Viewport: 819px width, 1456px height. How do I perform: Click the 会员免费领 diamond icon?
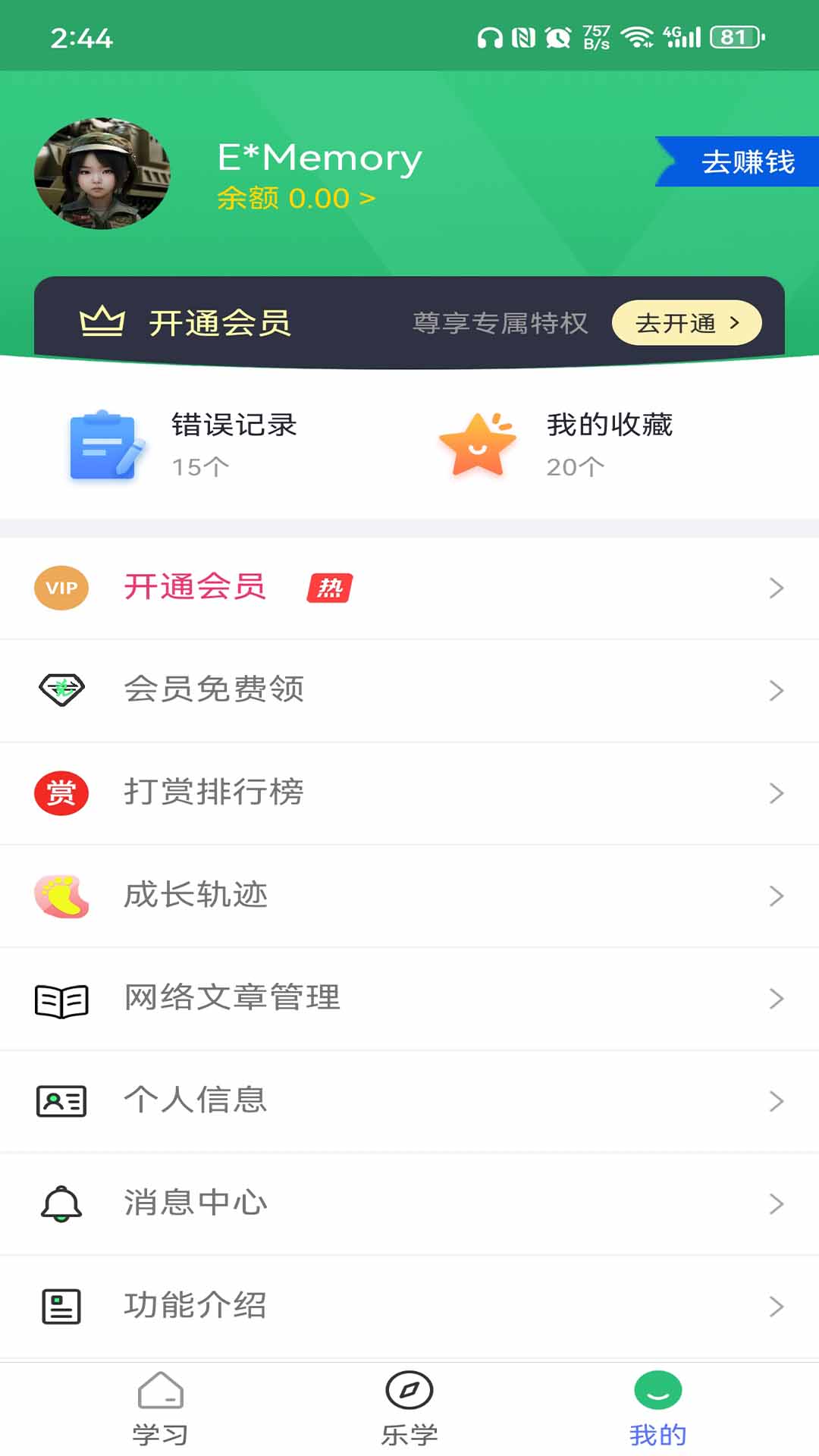pos(61,690)
